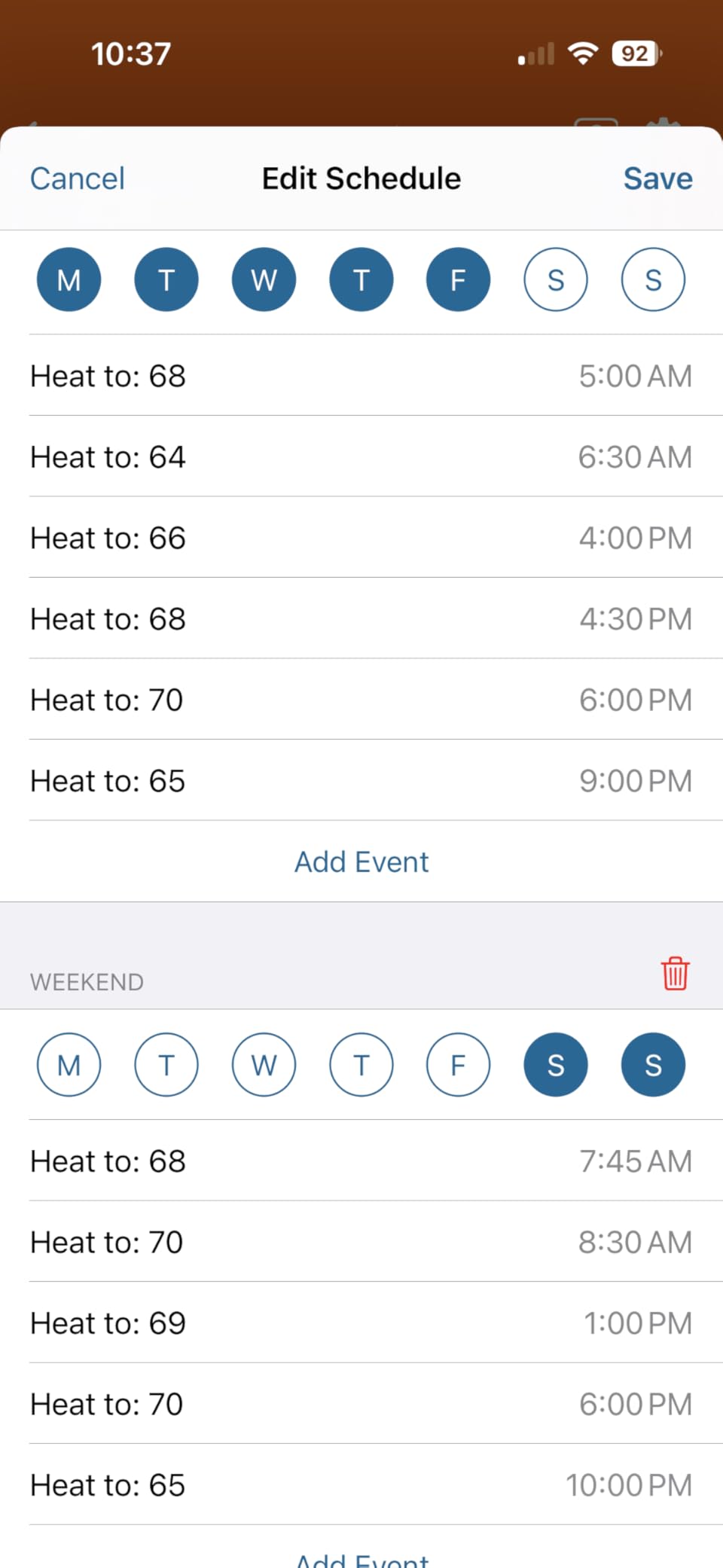
Task: Open the 6:30 AM Heat to 64 event
Action: (361, 456)
